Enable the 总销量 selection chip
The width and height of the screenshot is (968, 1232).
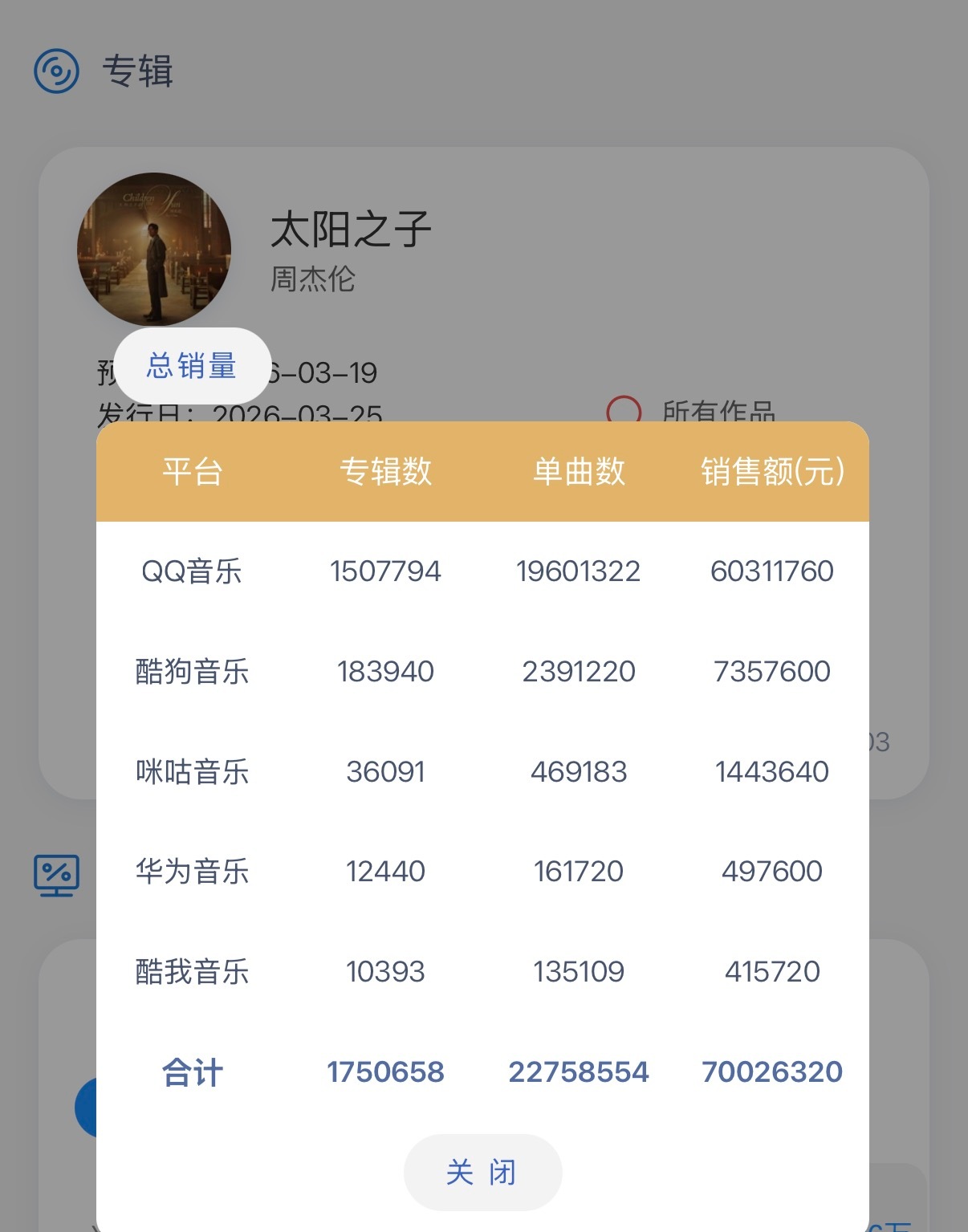pos(192,365)
